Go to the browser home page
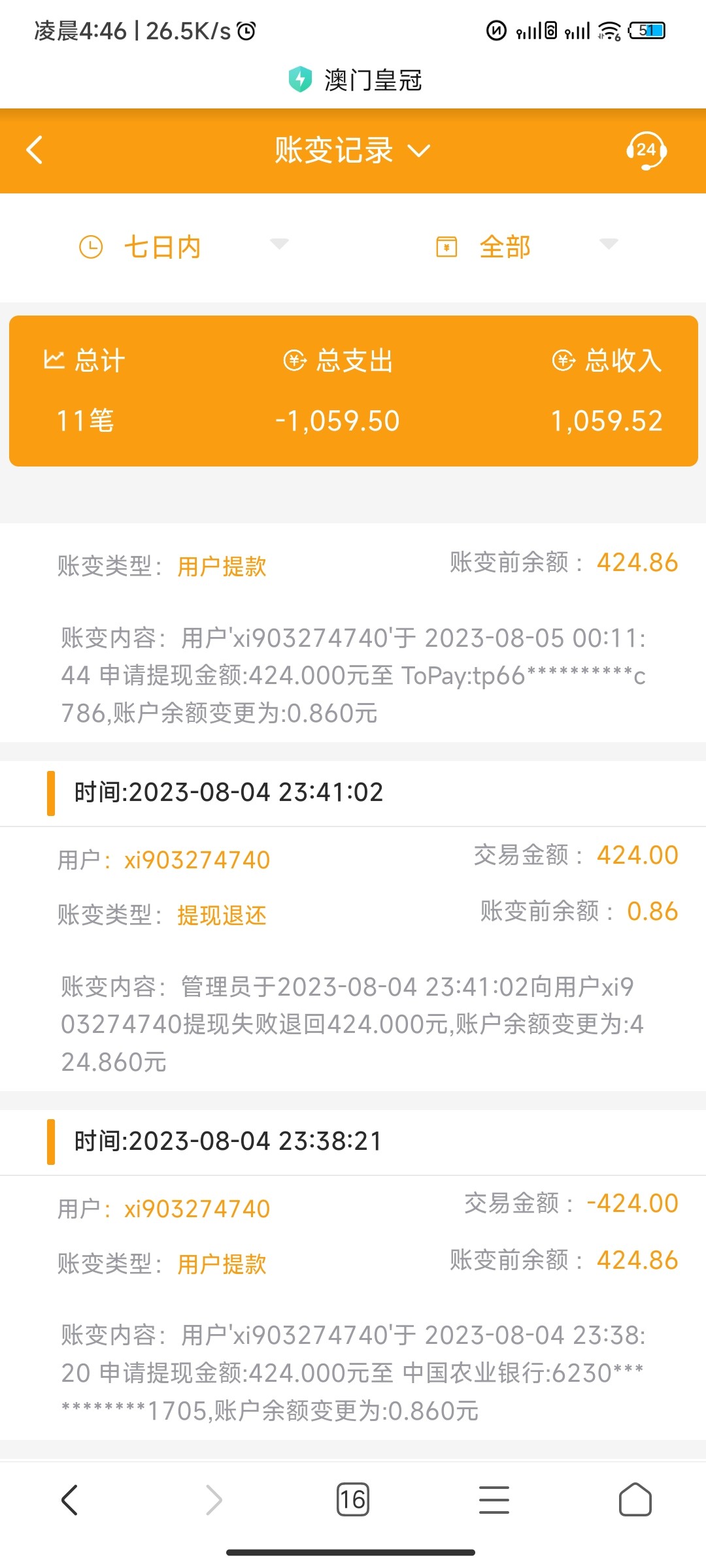Viewport: 706px width, 1568px height. pos(635,1499)
